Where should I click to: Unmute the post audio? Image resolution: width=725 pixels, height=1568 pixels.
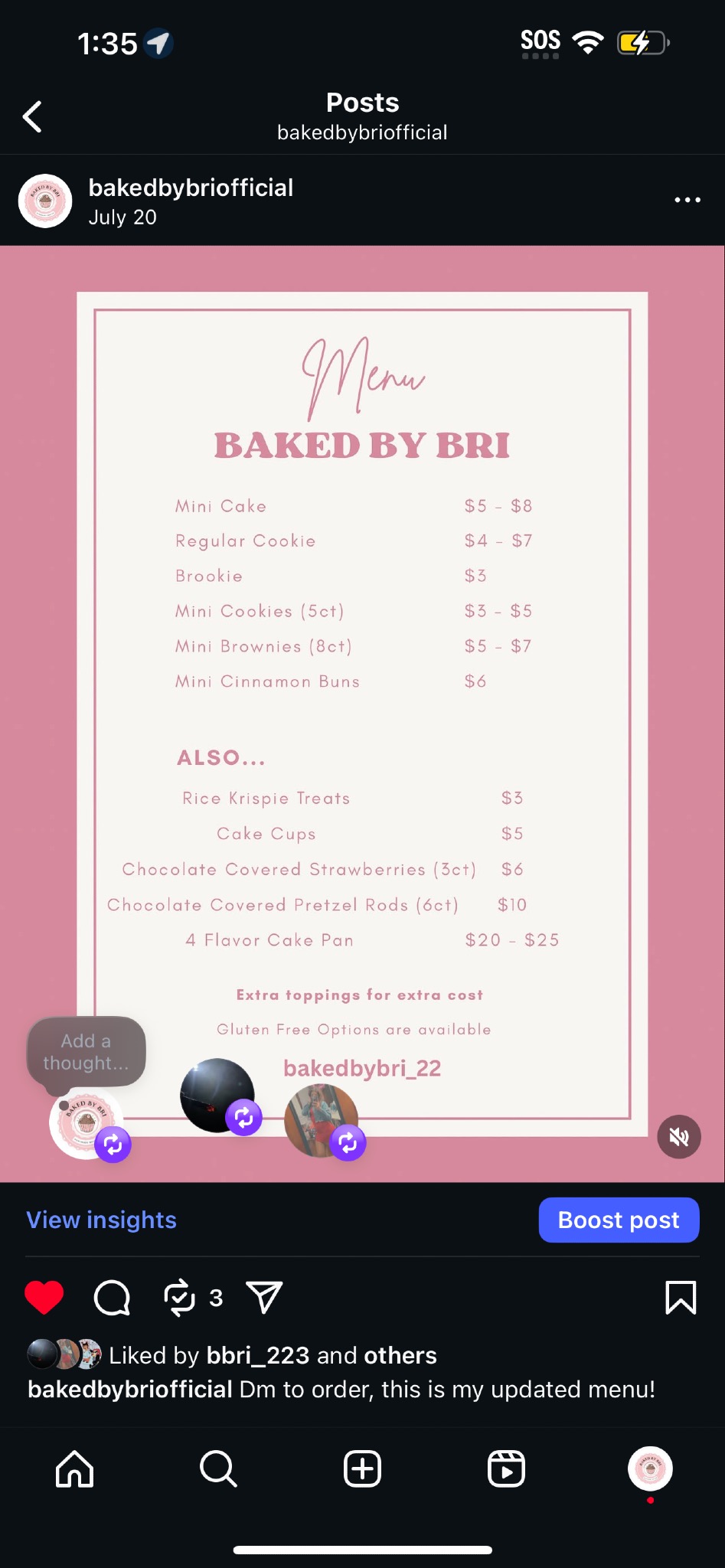(x=679, y=1137)
